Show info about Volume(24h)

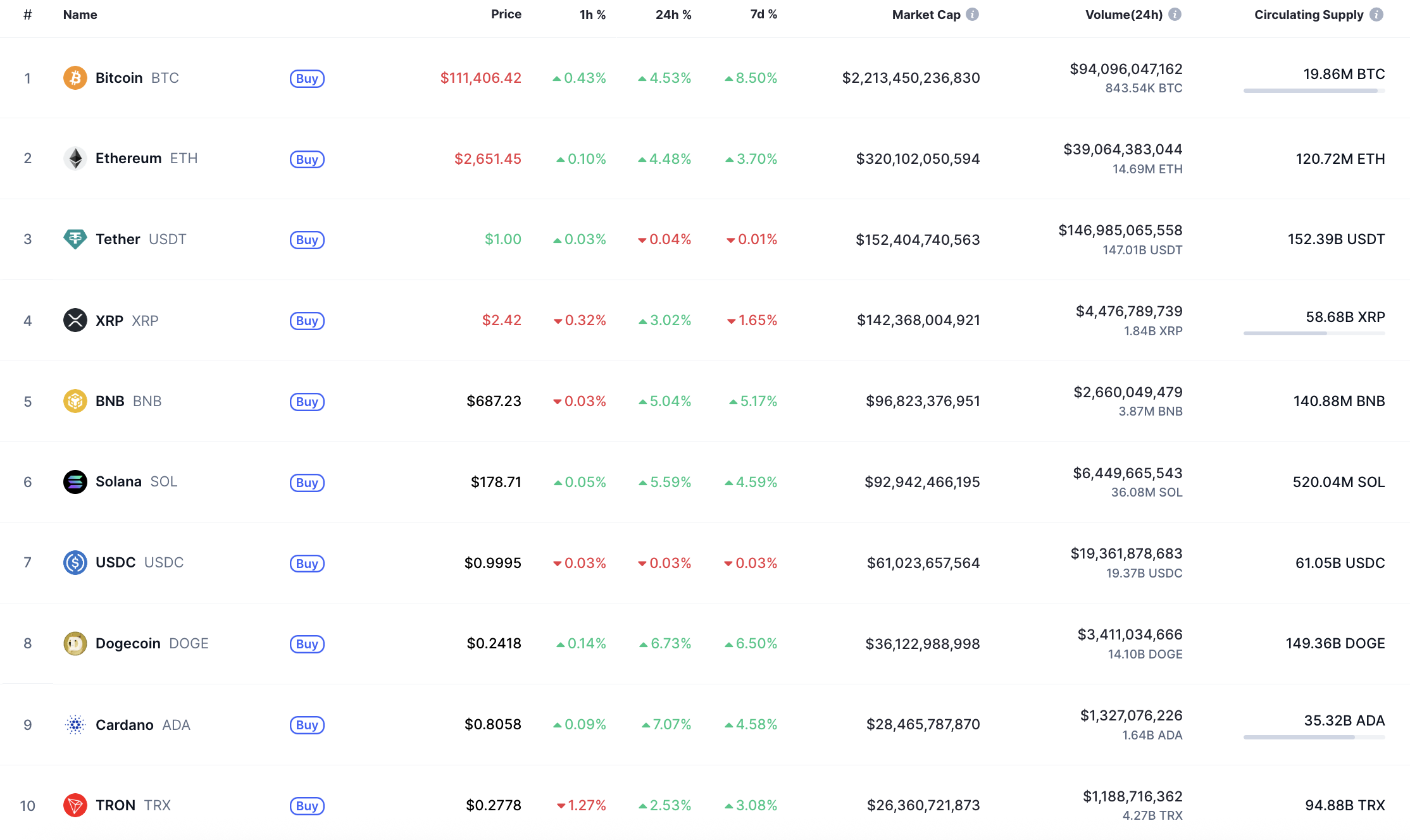[1175, 14]
